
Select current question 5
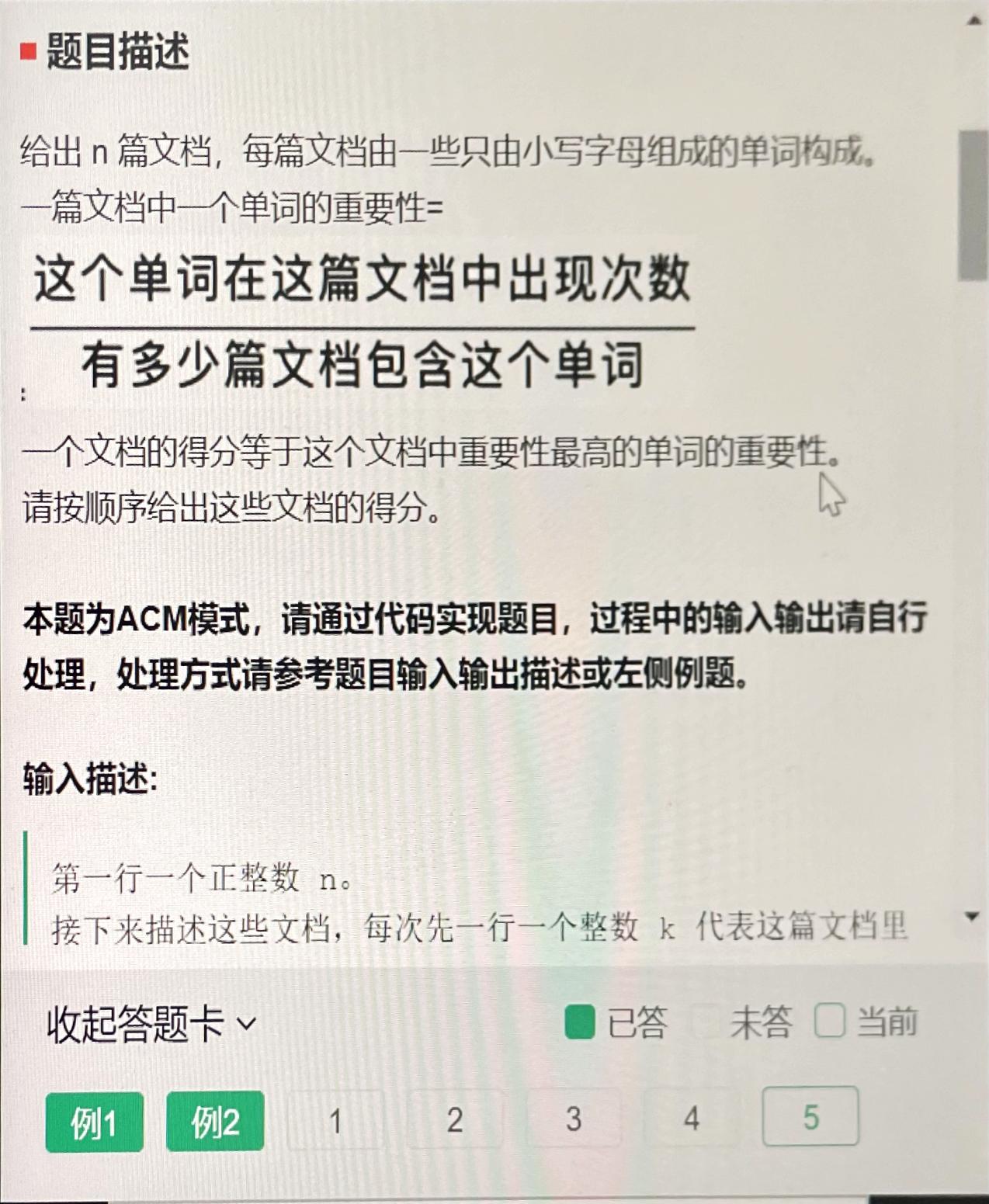click(x=810, y=1117)
